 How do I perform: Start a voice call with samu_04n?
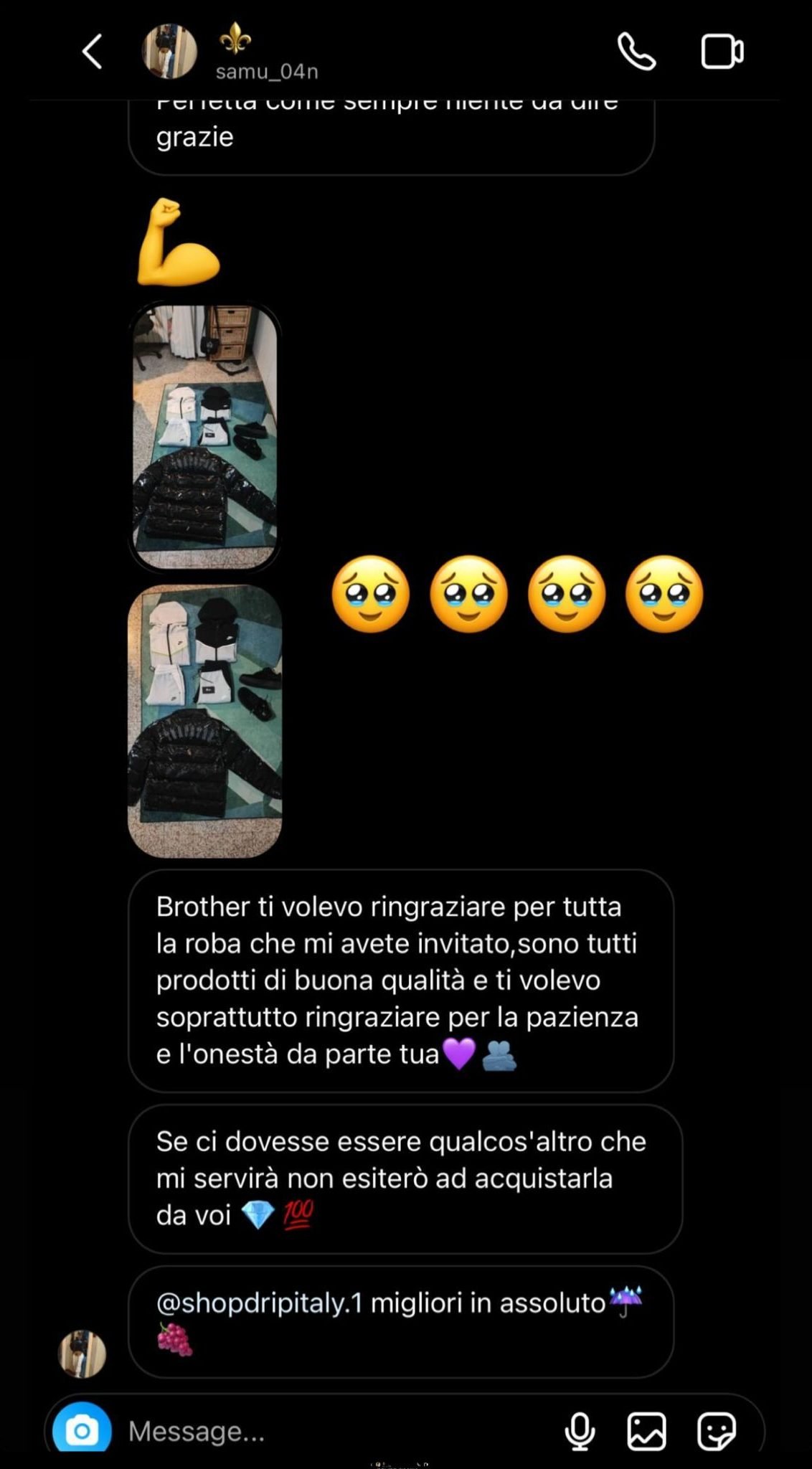click(x=638, y=52)
